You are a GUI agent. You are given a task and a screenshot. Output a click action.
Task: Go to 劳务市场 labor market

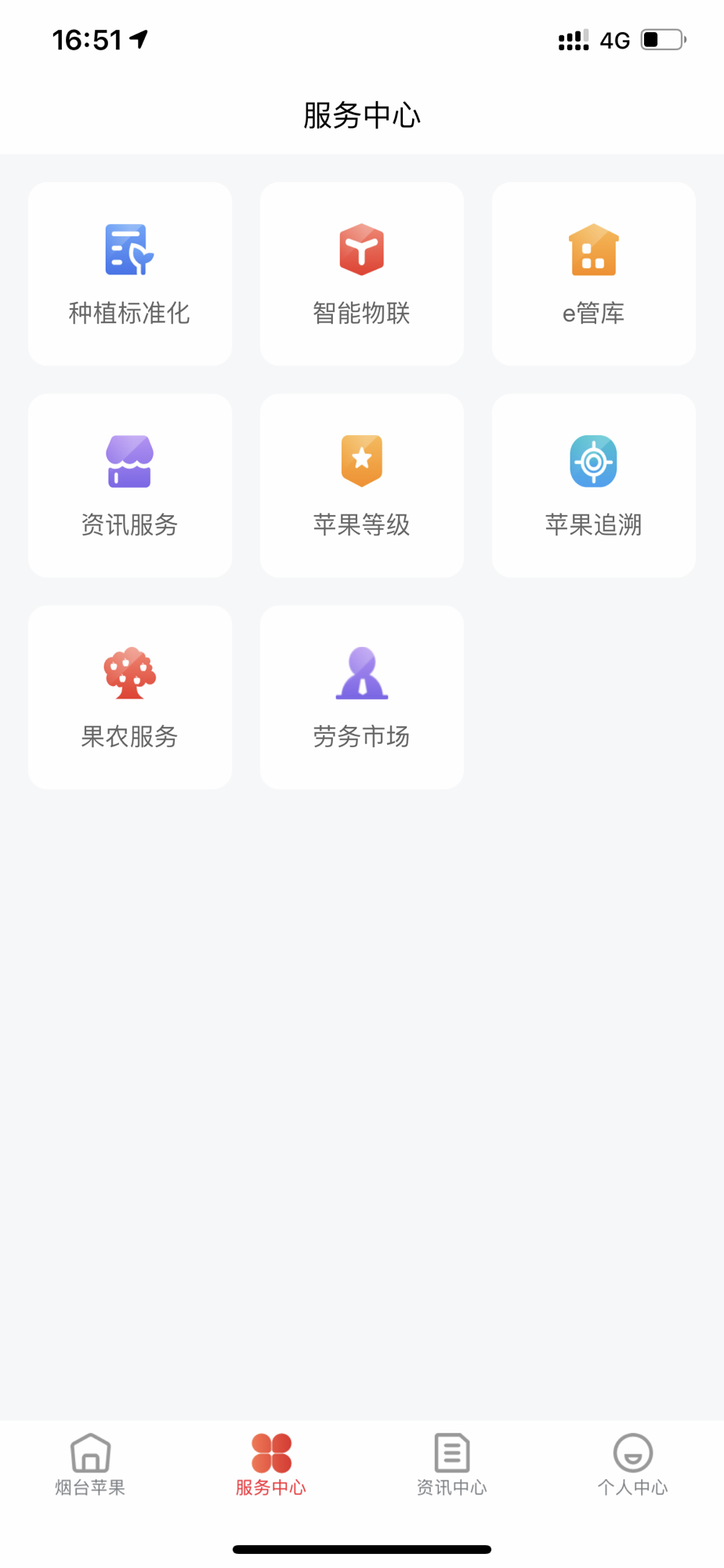coord(362,697)
